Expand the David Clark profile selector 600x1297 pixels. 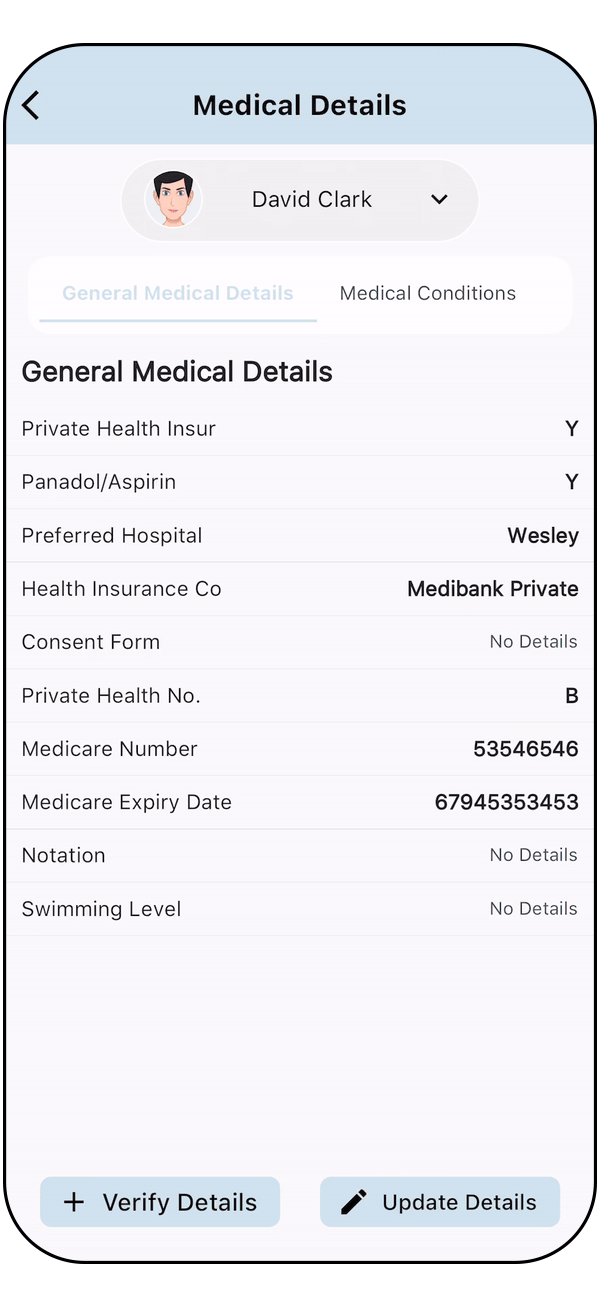(438, 200)
